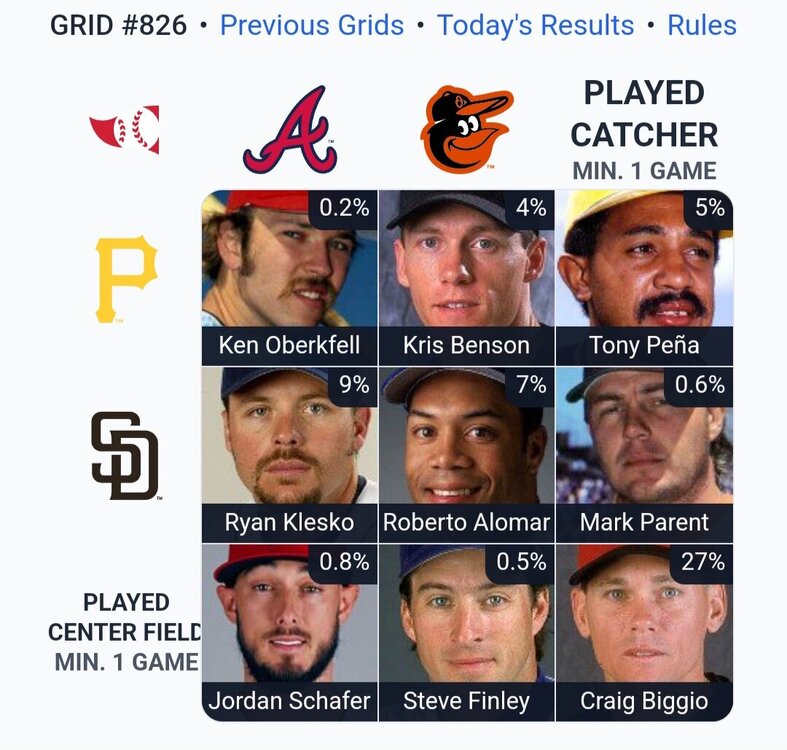
Task: Select the Jordan Schafer cell
Action: (x=290, y=632)
